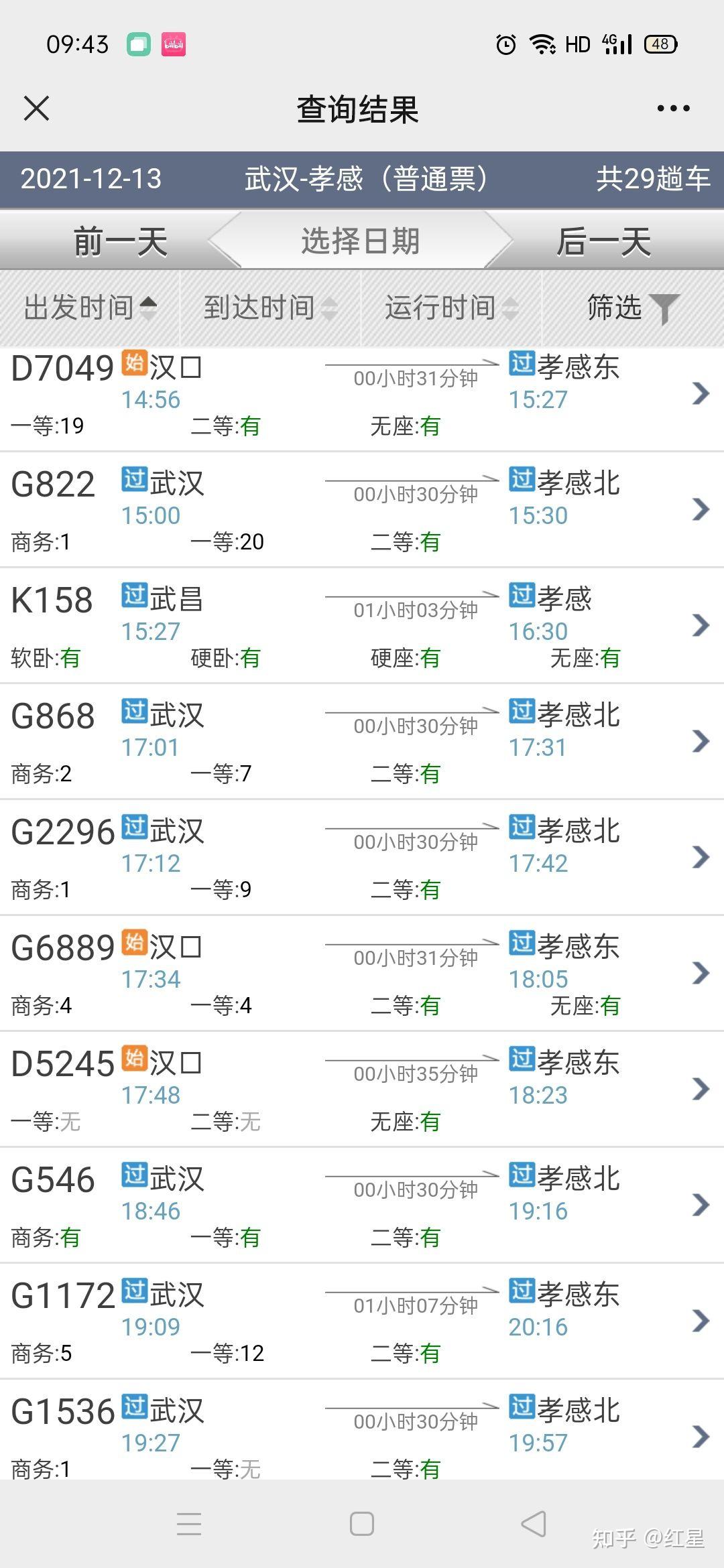The width and height of the screenshot is (724, 1568).
Task: View train K158 from 武昌
Action: pyautogui.click(x=362, y=627)
